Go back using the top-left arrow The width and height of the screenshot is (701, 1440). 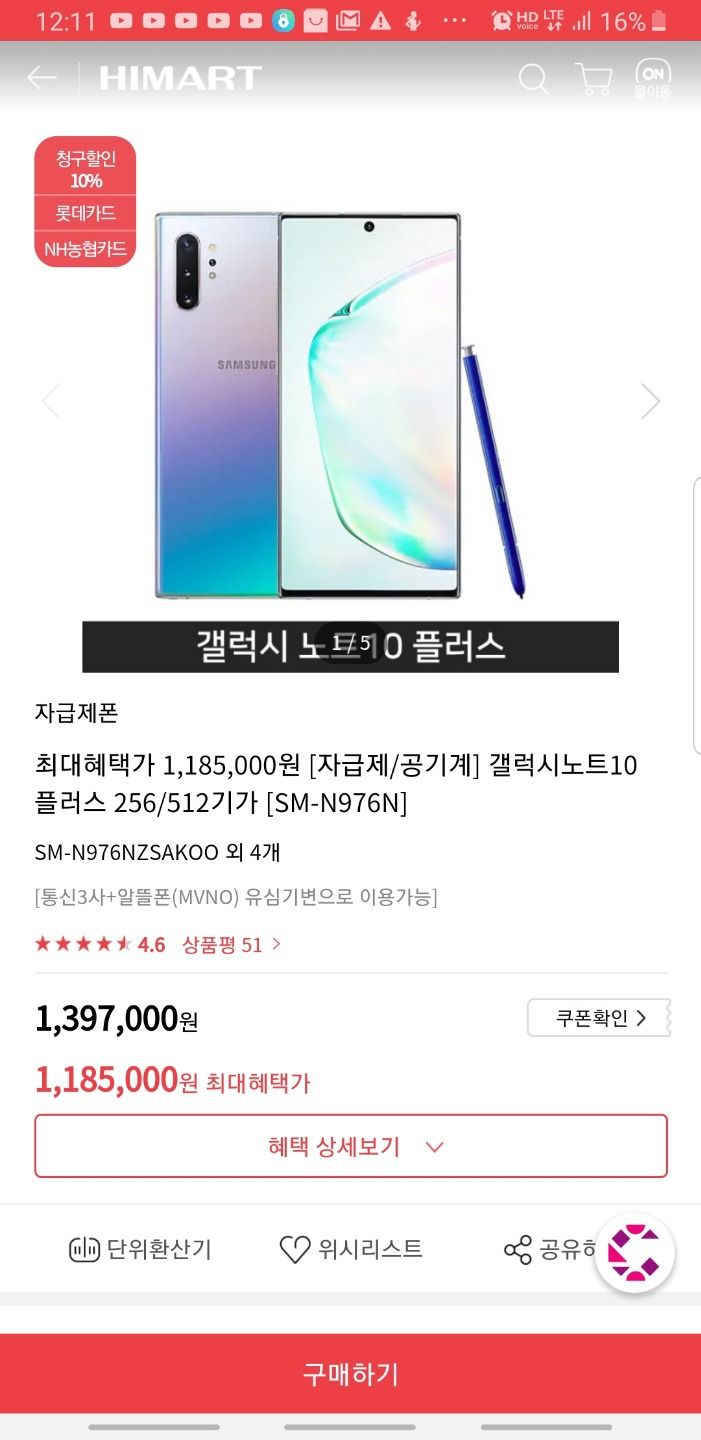coord(42,78)
